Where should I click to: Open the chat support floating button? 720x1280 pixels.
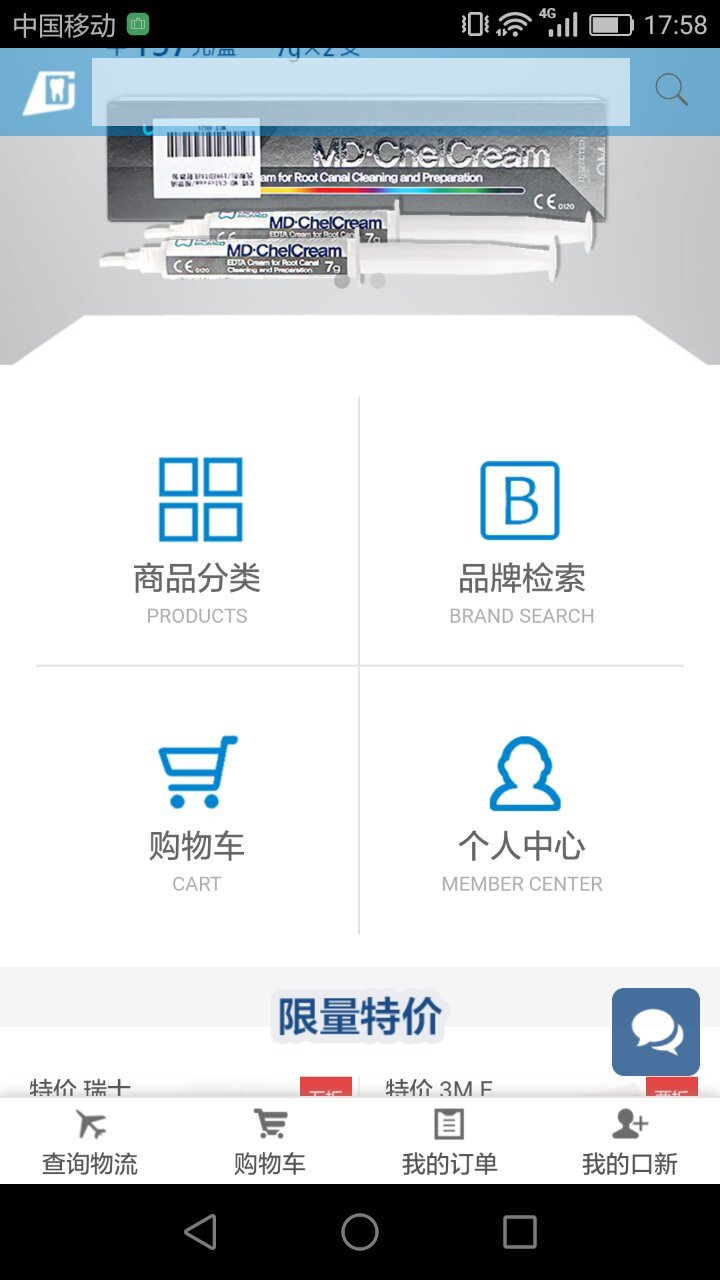(x=656, y=1031)
